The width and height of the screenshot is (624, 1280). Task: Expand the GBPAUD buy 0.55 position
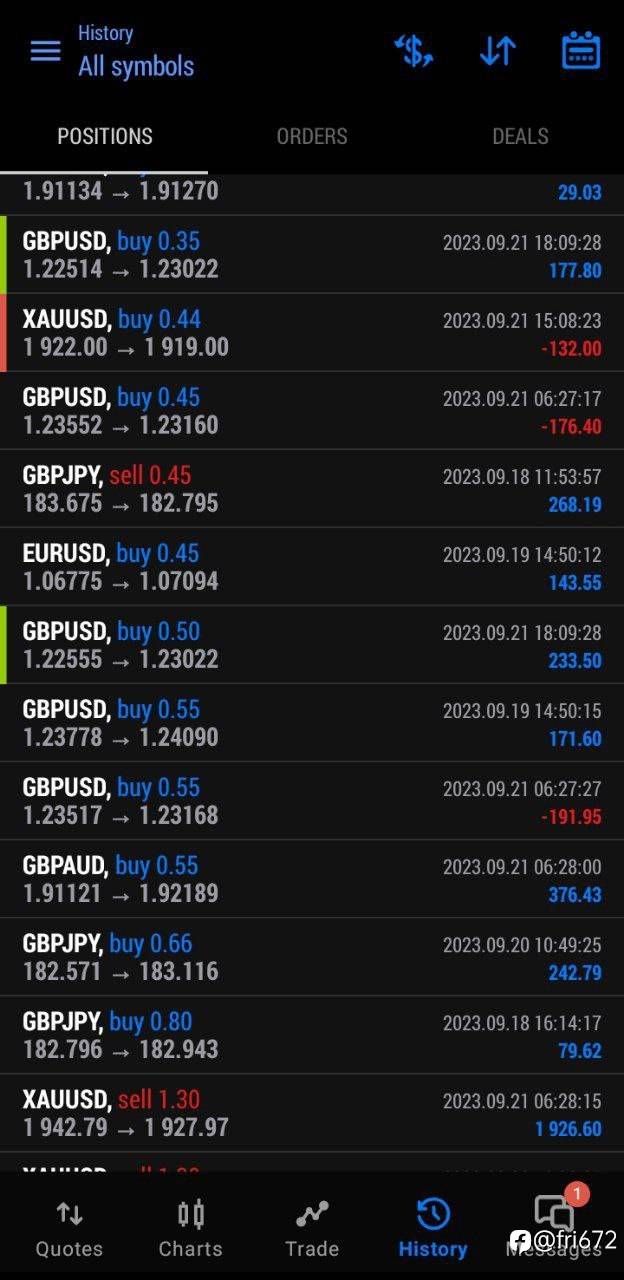tap(312, 879)
